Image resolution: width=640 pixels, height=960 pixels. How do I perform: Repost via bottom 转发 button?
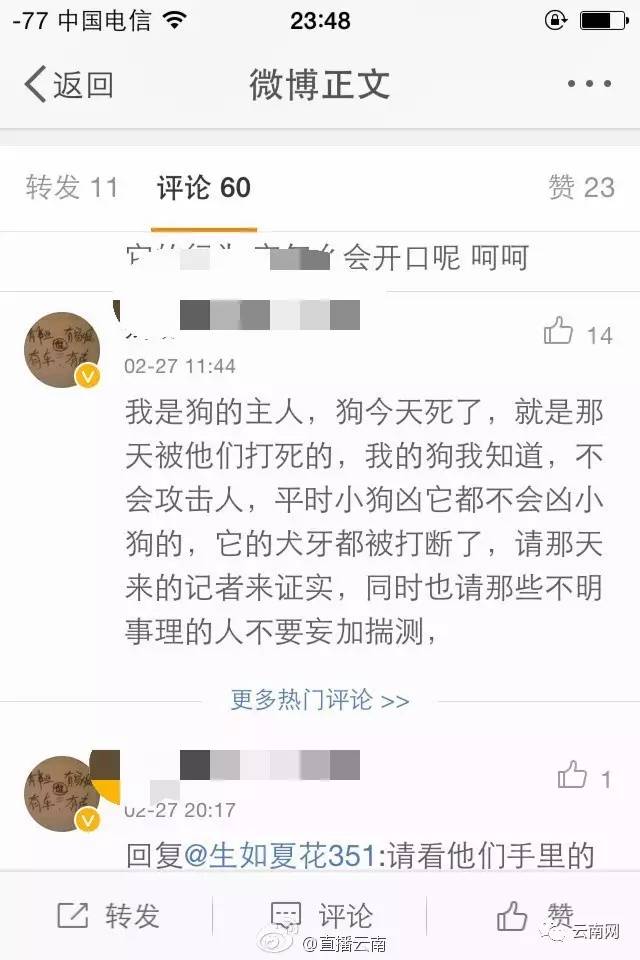coord(108,915)
